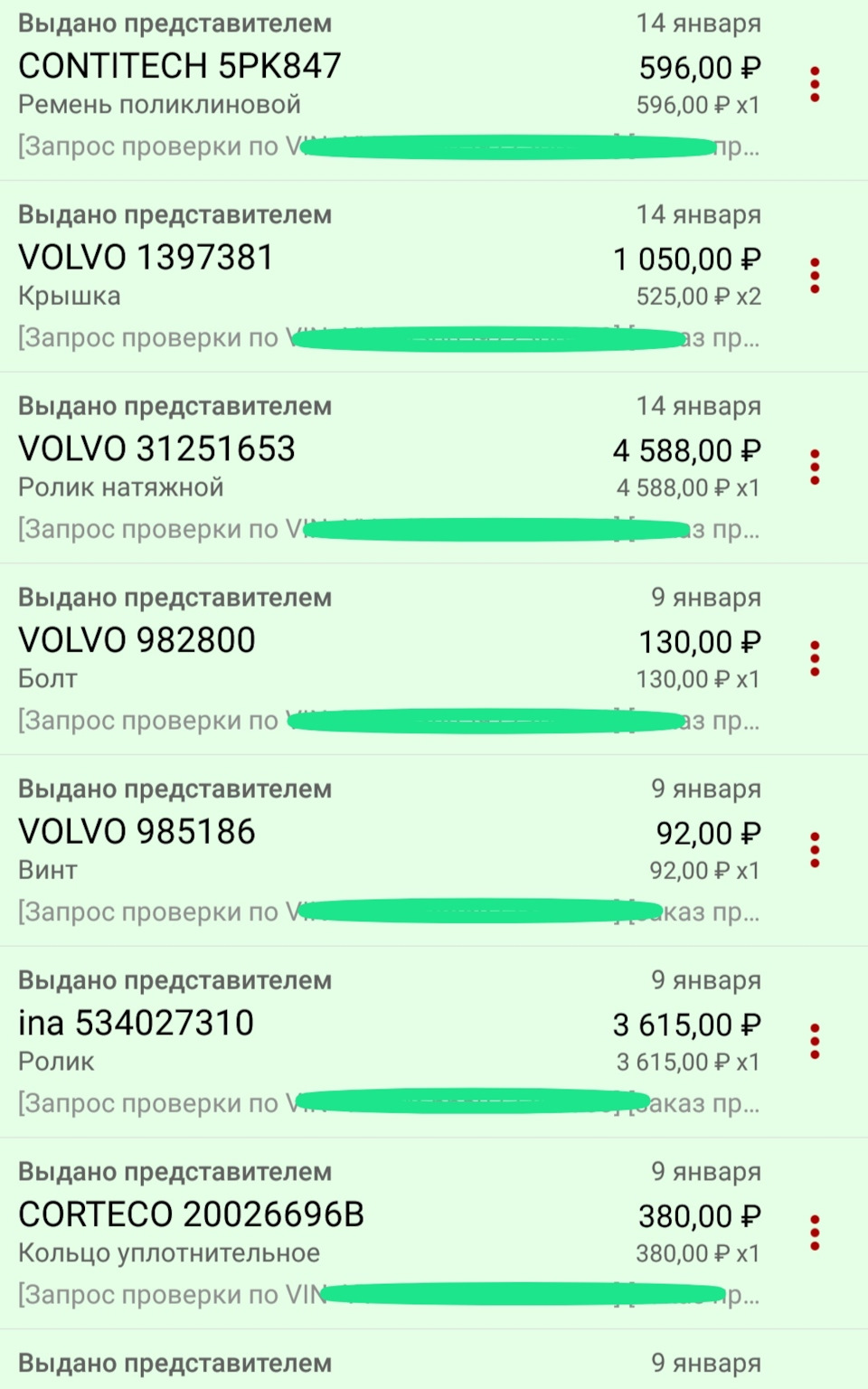Open overflow menu for VOLVO 1397381
The height and width of the screenshot is (1389, 868).
815,276
